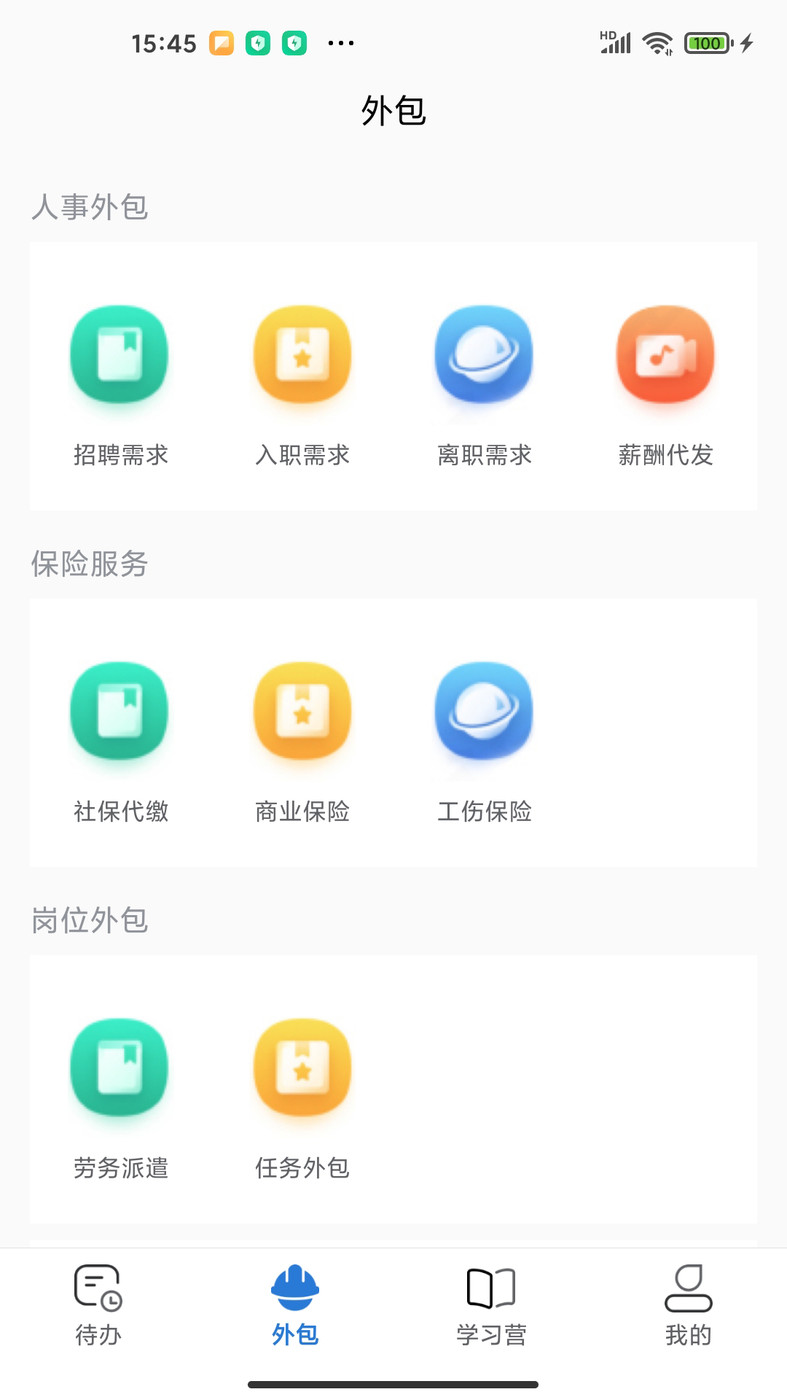Screen dimensions: 787x1400
Task: Select the 待办 (to-do) tab
Action: [96, 1305]
